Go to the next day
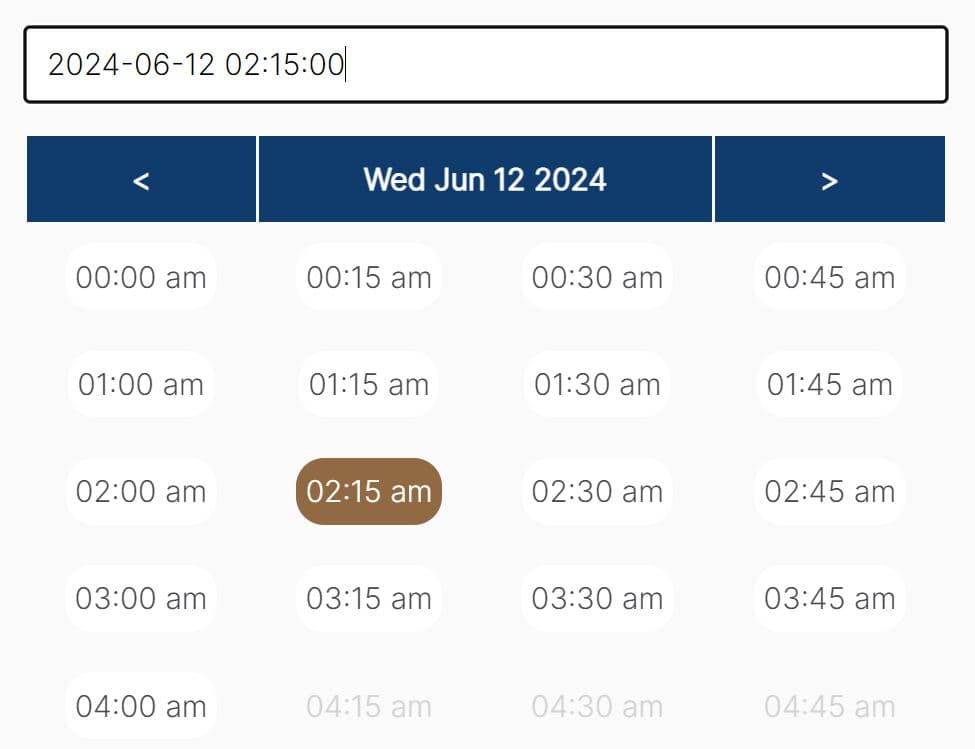Screen dimensions: 975x749 click(829, 180)
